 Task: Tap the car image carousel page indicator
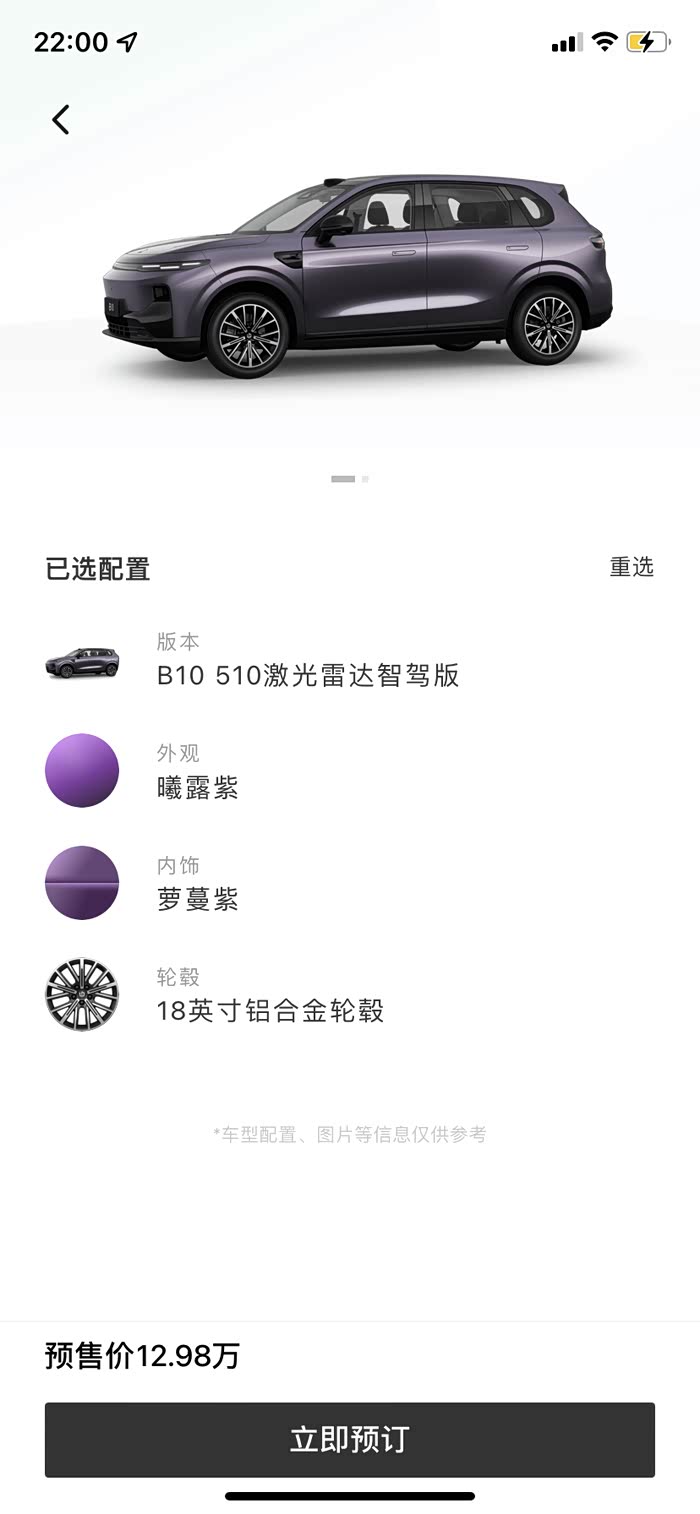[349, 479]
